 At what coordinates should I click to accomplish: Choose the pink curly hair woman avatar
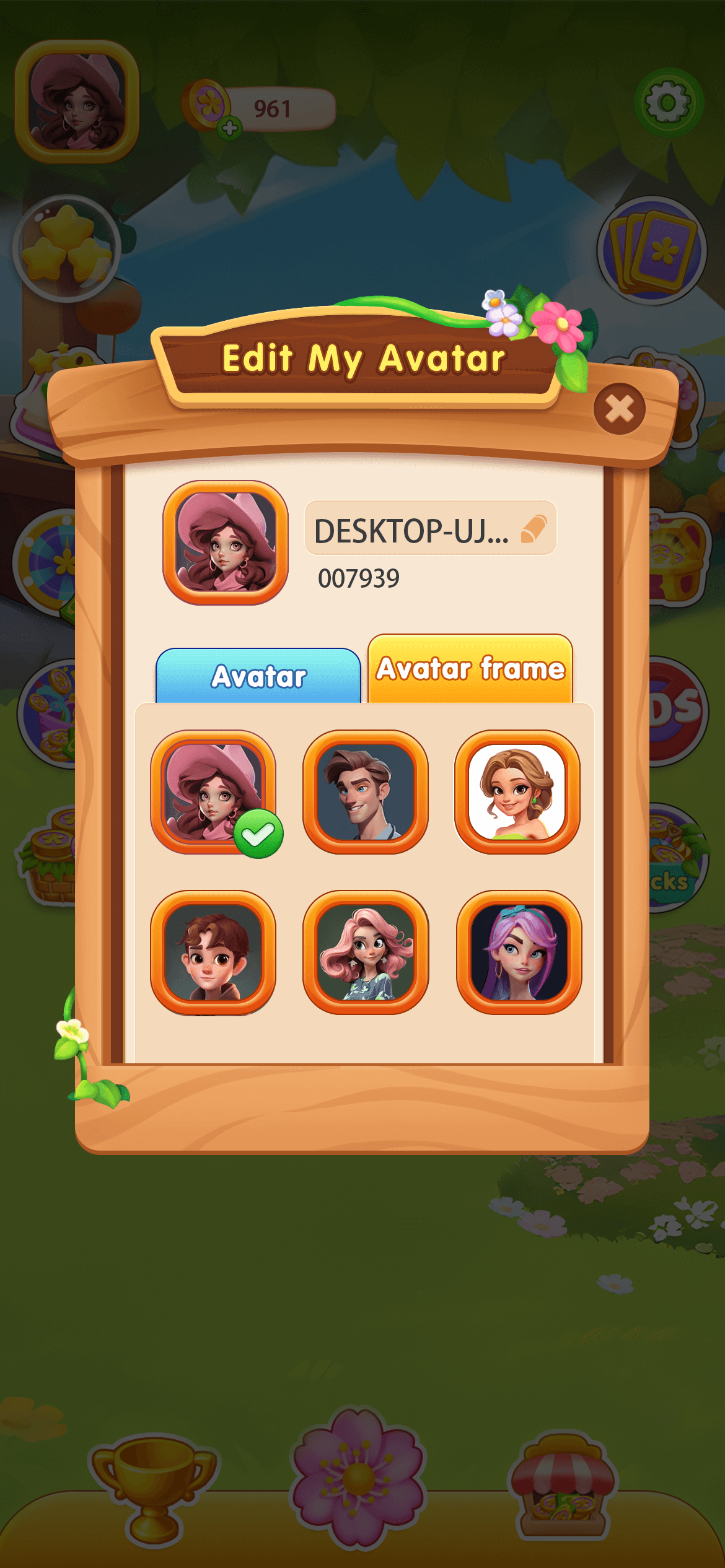click(x=365, y=952)
